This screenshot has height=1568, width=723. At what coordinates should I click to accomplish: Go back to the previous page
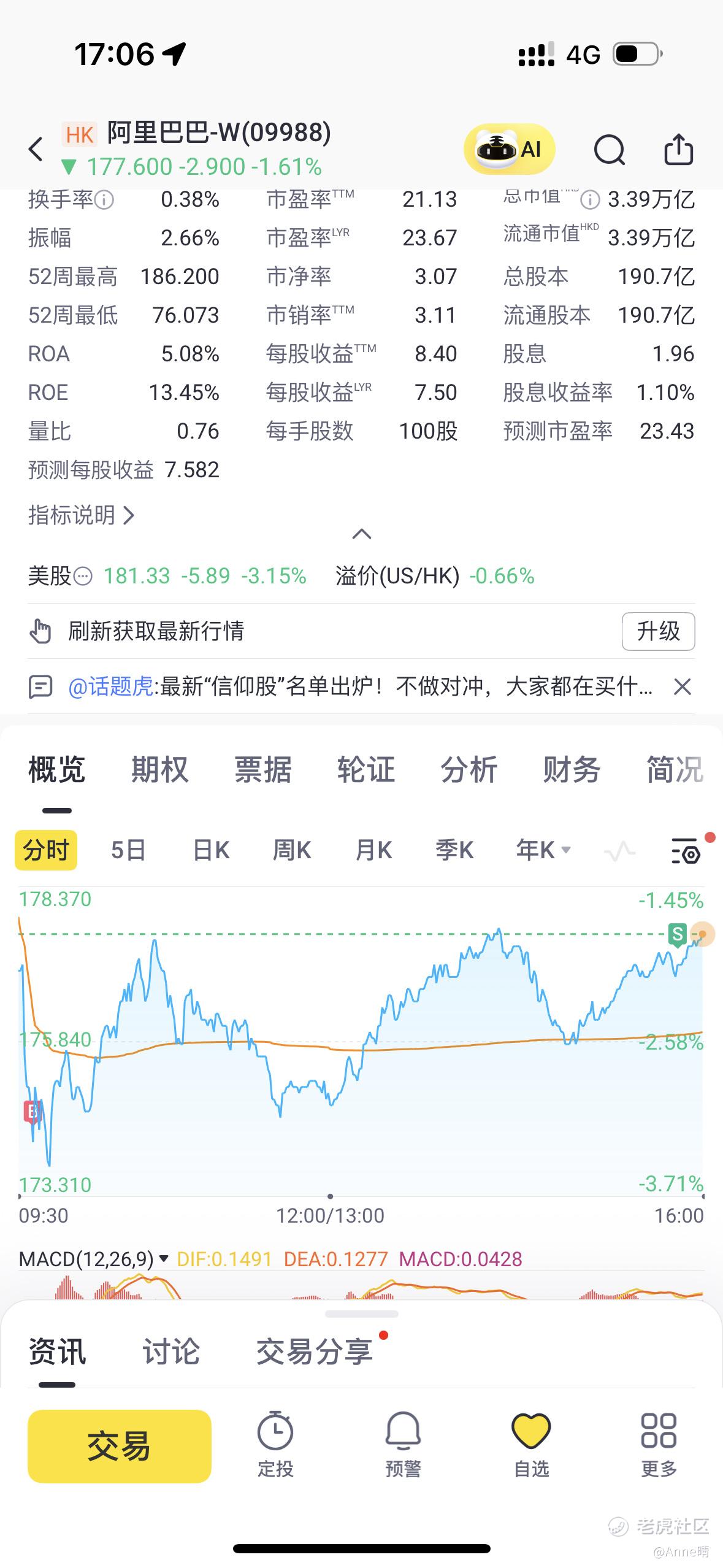(x=36, y=149)
